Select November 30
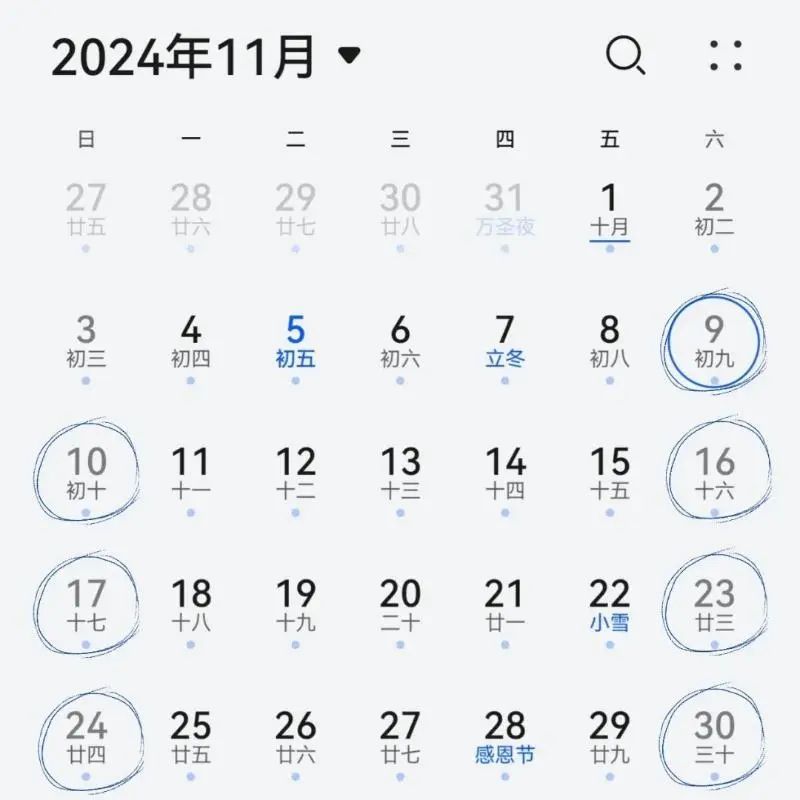The width and height of the screenshot is (800, 800). point(714,737)
